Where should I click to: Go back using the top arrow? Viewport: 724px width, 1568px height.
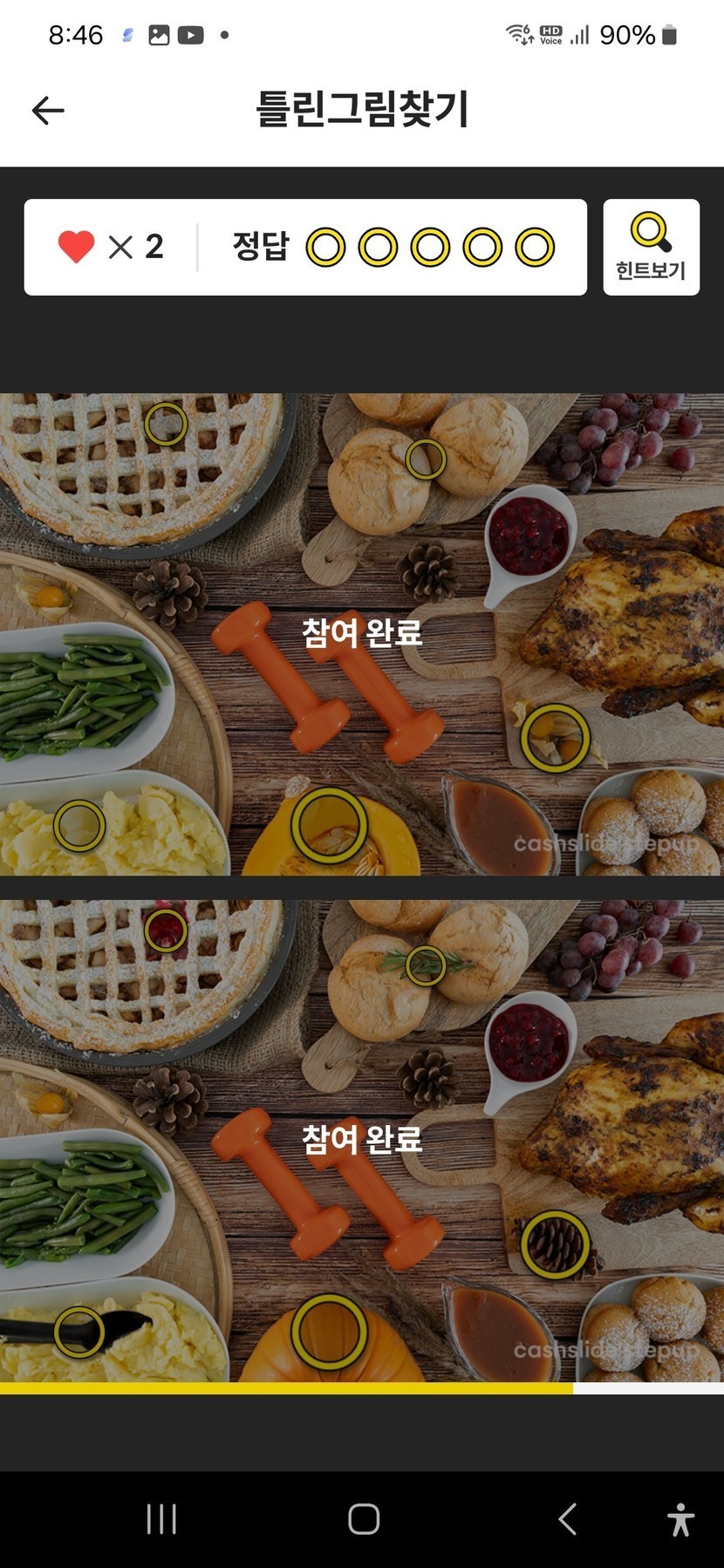[48, 111]
